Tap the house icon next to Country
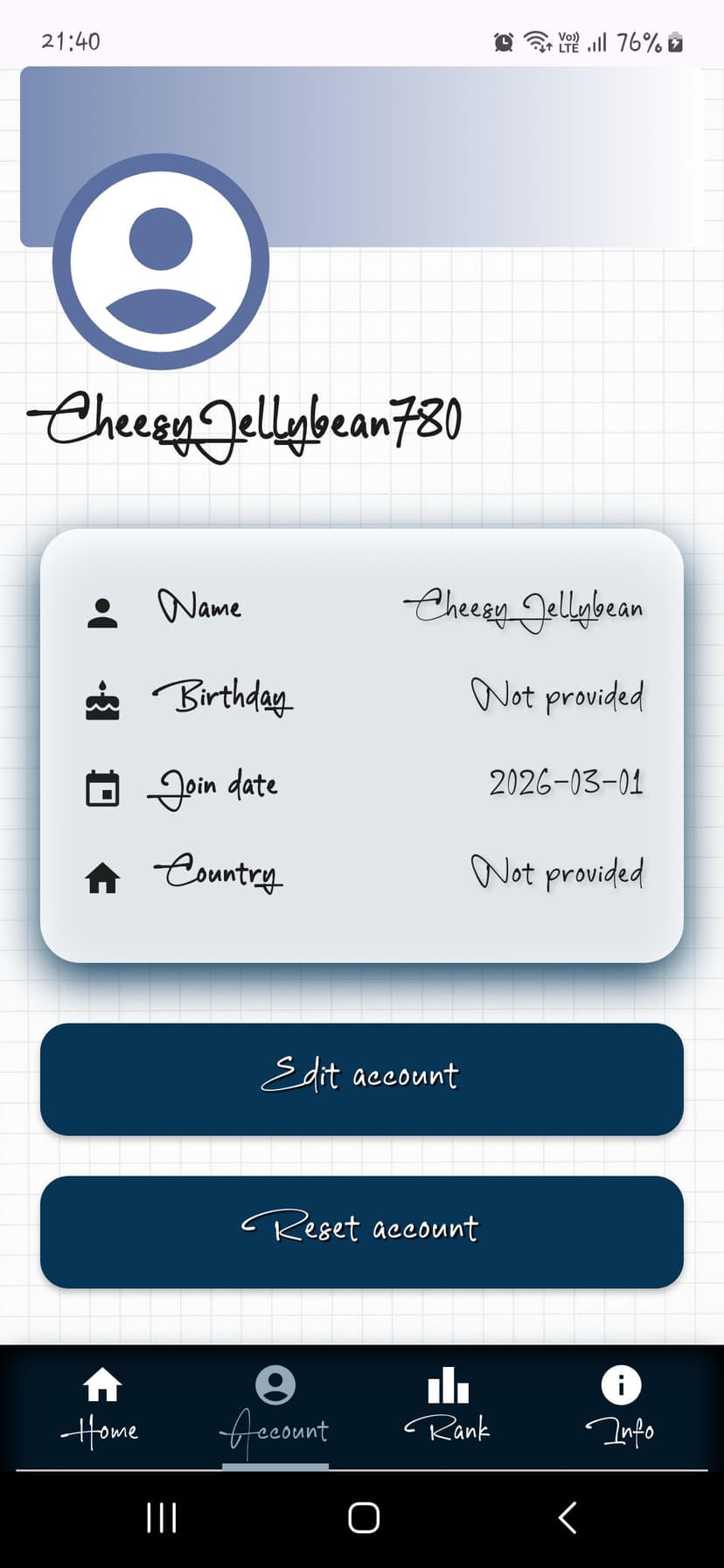 (x=103, y=877)
